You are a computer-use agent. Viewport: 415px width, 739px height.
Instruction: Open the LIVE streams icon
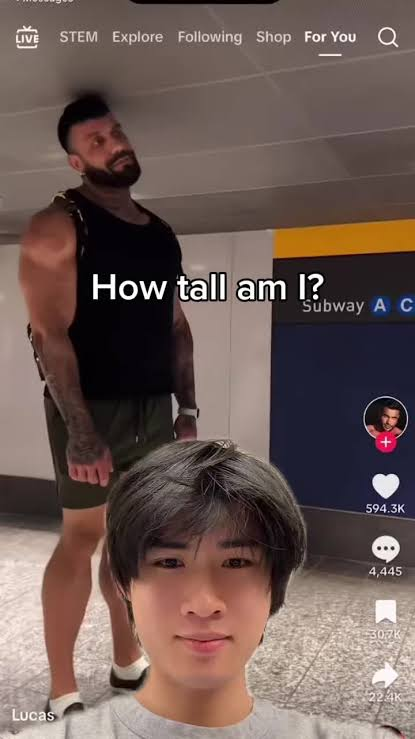(x=27, y=37)
